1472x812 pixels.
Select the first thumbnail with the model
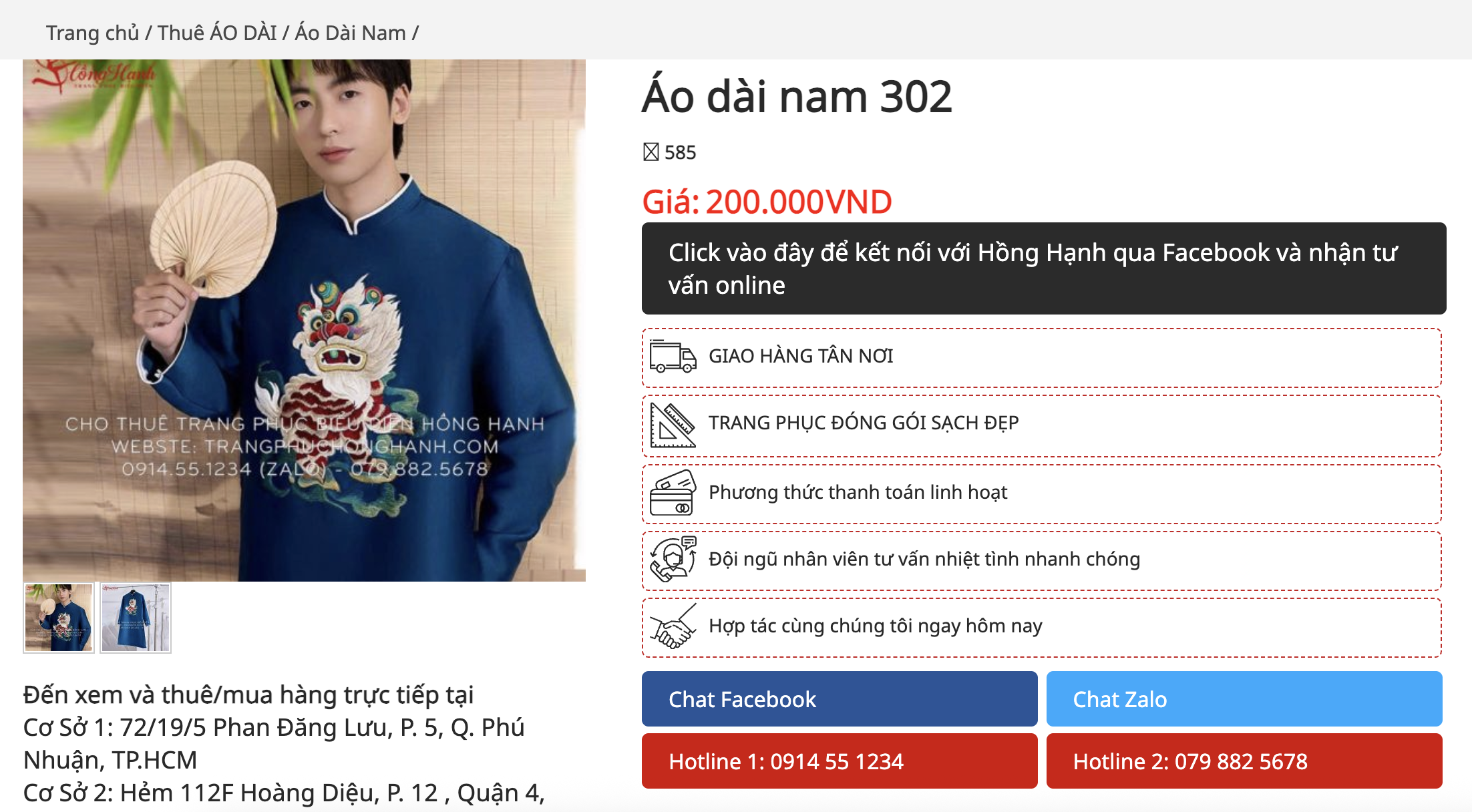pyautogui.click(x=59, y=618)
